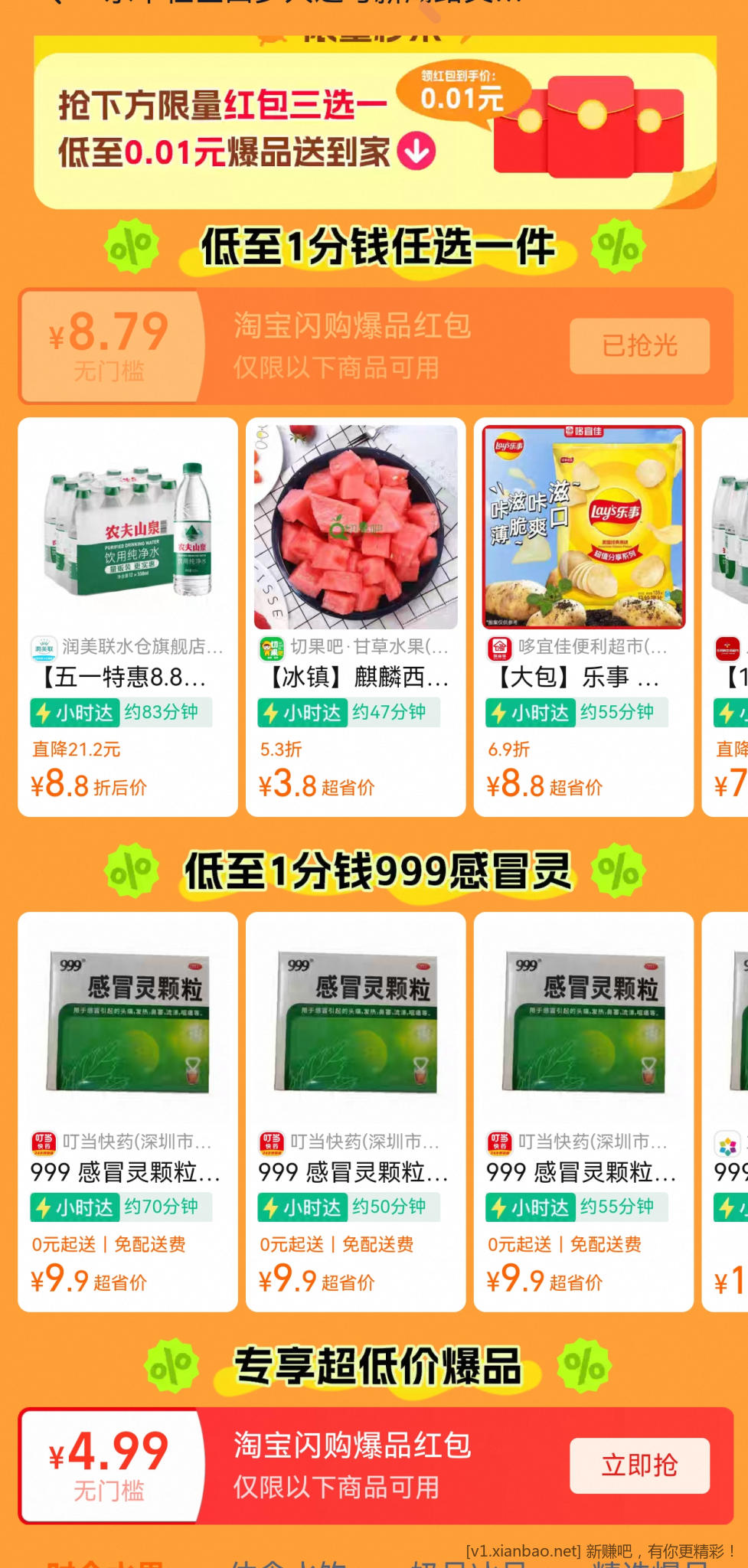Open the 乐事 大包 chips product card
This screenshot has width=748, height=1568.
pos(583,616)
